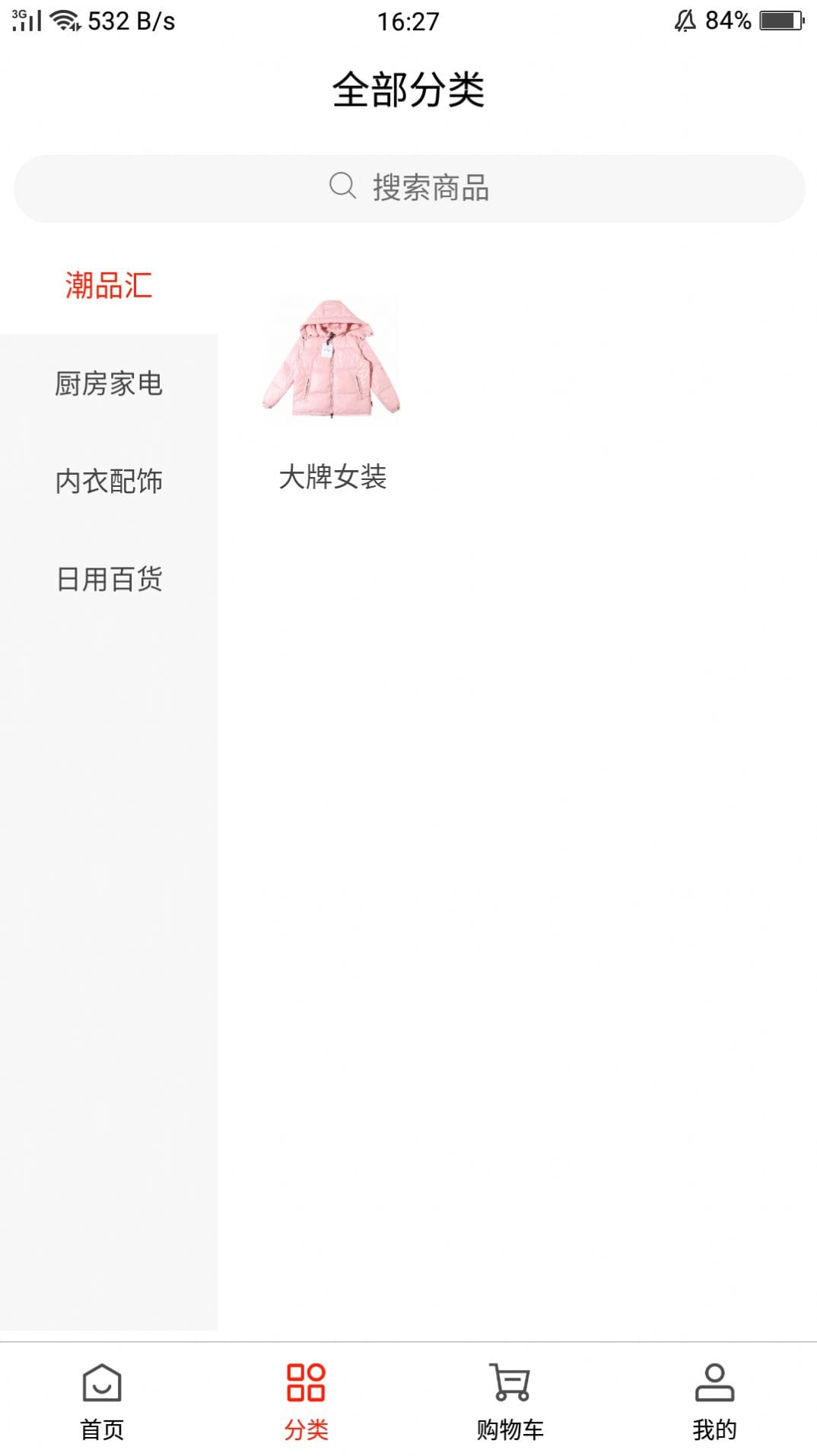The height and width of the screenshot is (1456, 817).
Task: Switch to the 厨房家电 category
Action: (109, 383)
